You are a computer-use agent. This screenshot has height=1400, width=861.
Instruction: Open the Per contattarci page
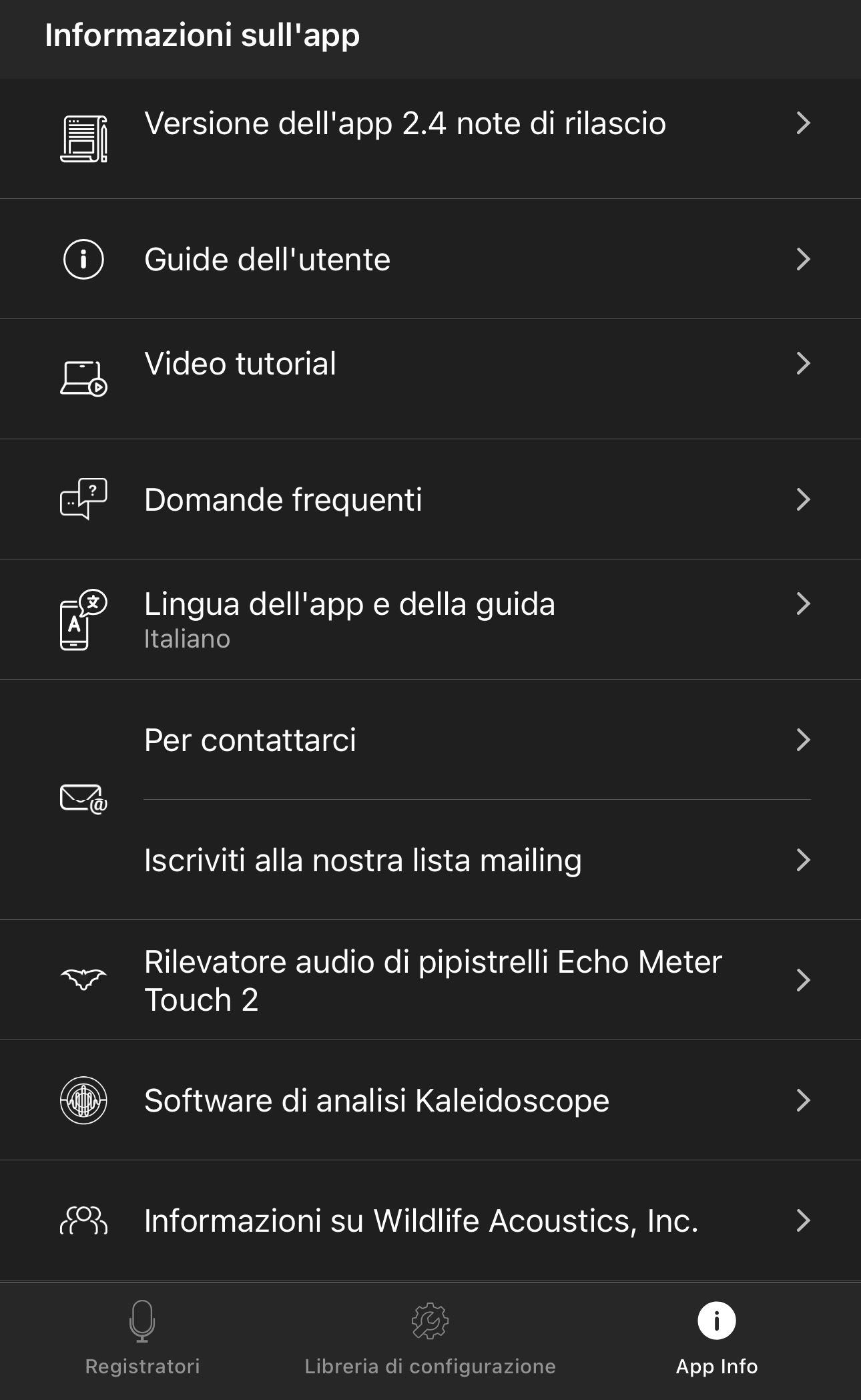[431, 740]
